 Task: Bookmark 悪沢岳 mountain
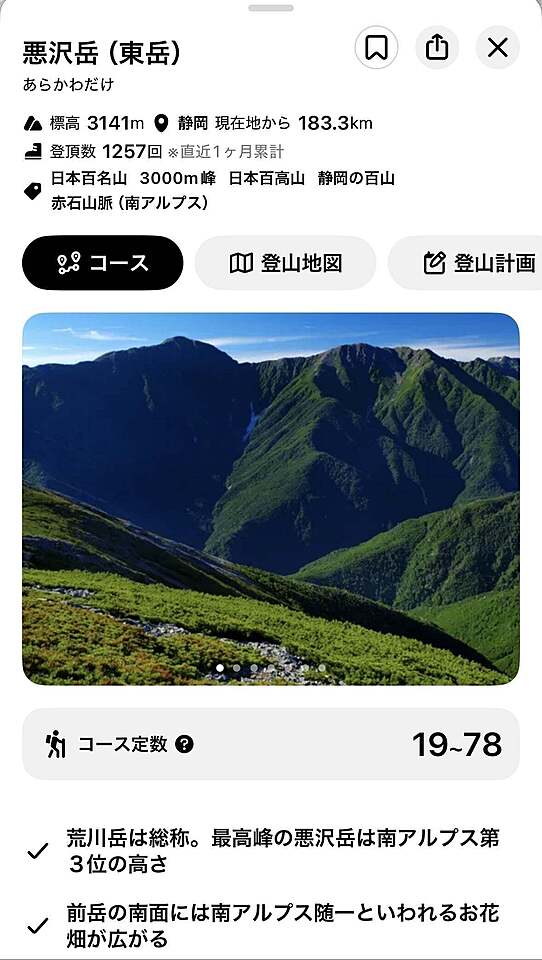pyautogui.click(x=376, y=47)
